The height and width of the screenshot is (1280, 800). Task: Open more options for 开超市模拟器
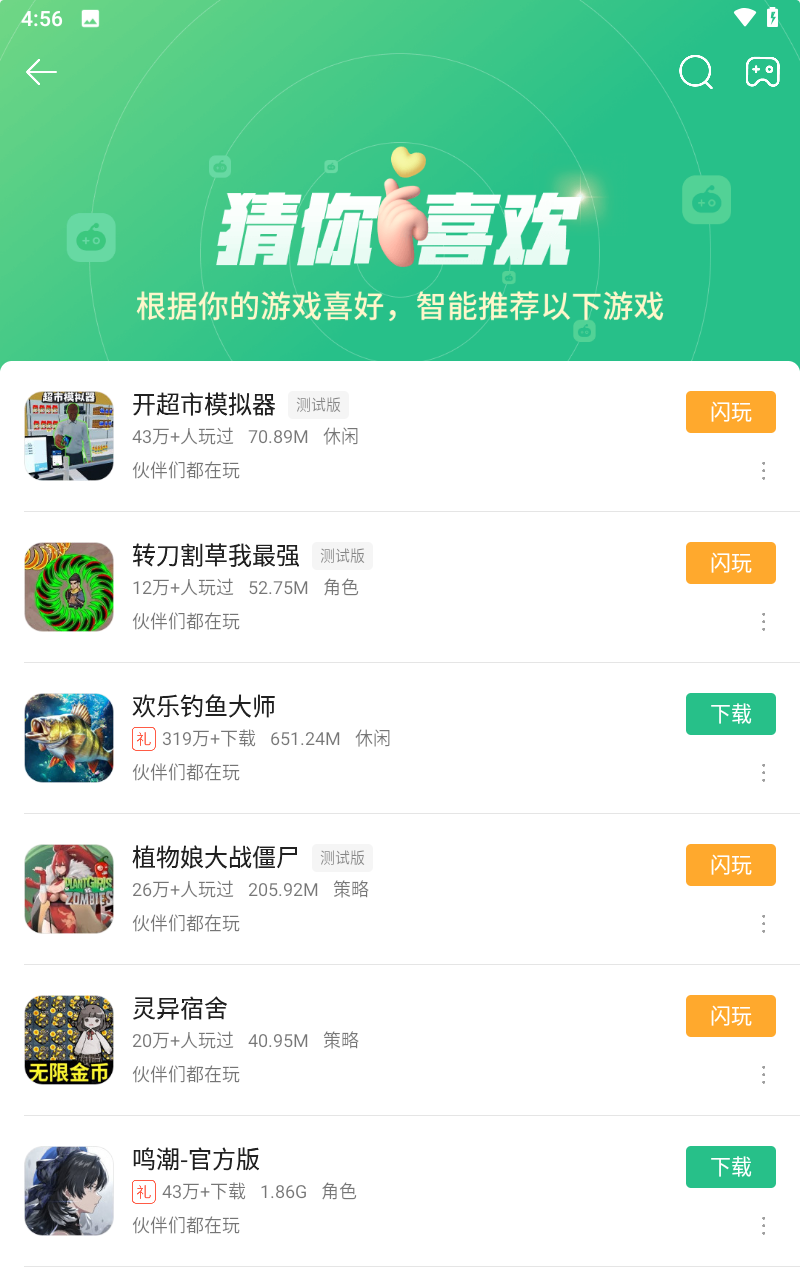pyautogui.click(x=763, y=471)
